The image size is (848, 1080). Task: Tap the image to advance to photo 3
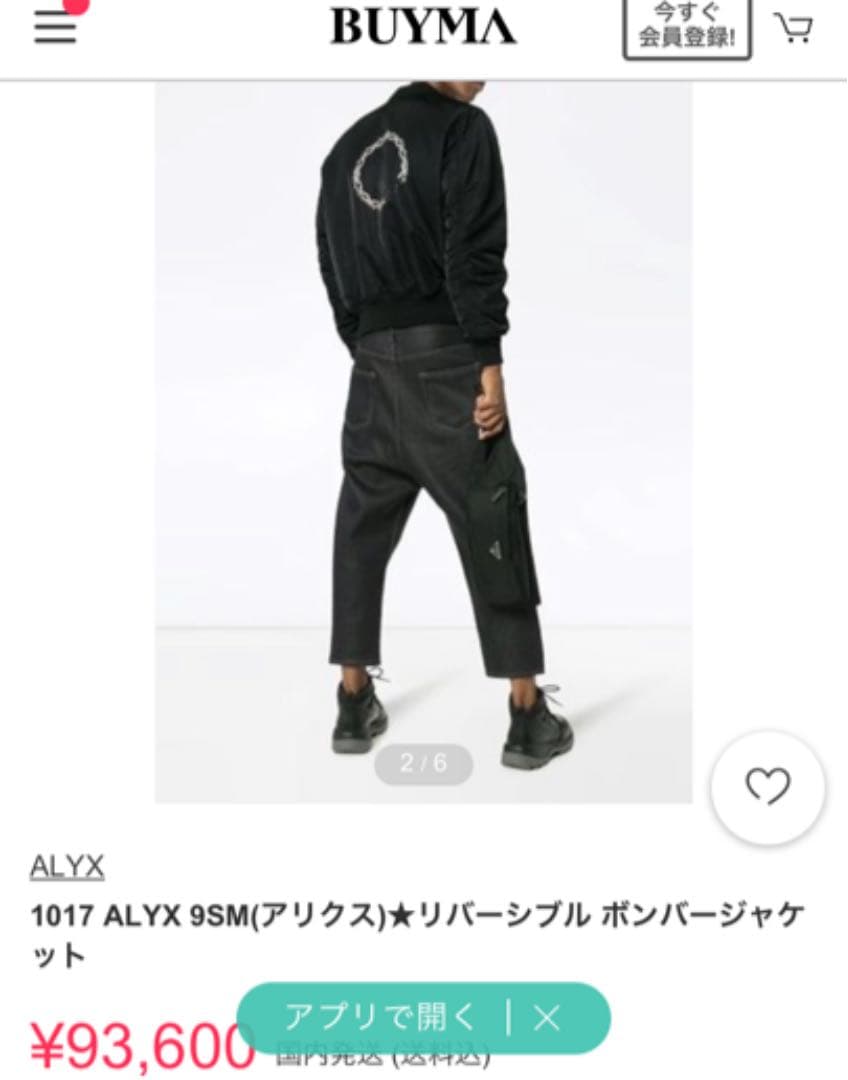423,400
